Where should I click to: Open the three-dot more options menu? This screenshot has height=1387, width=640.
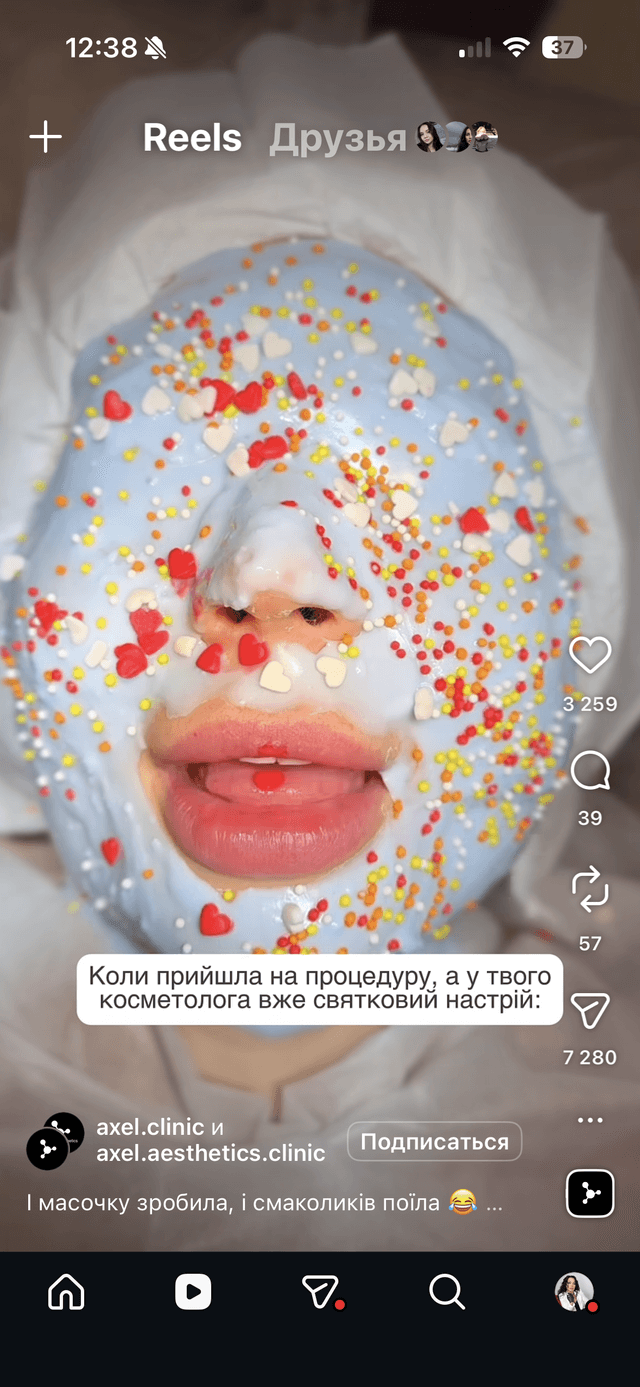coord(590,1120)
